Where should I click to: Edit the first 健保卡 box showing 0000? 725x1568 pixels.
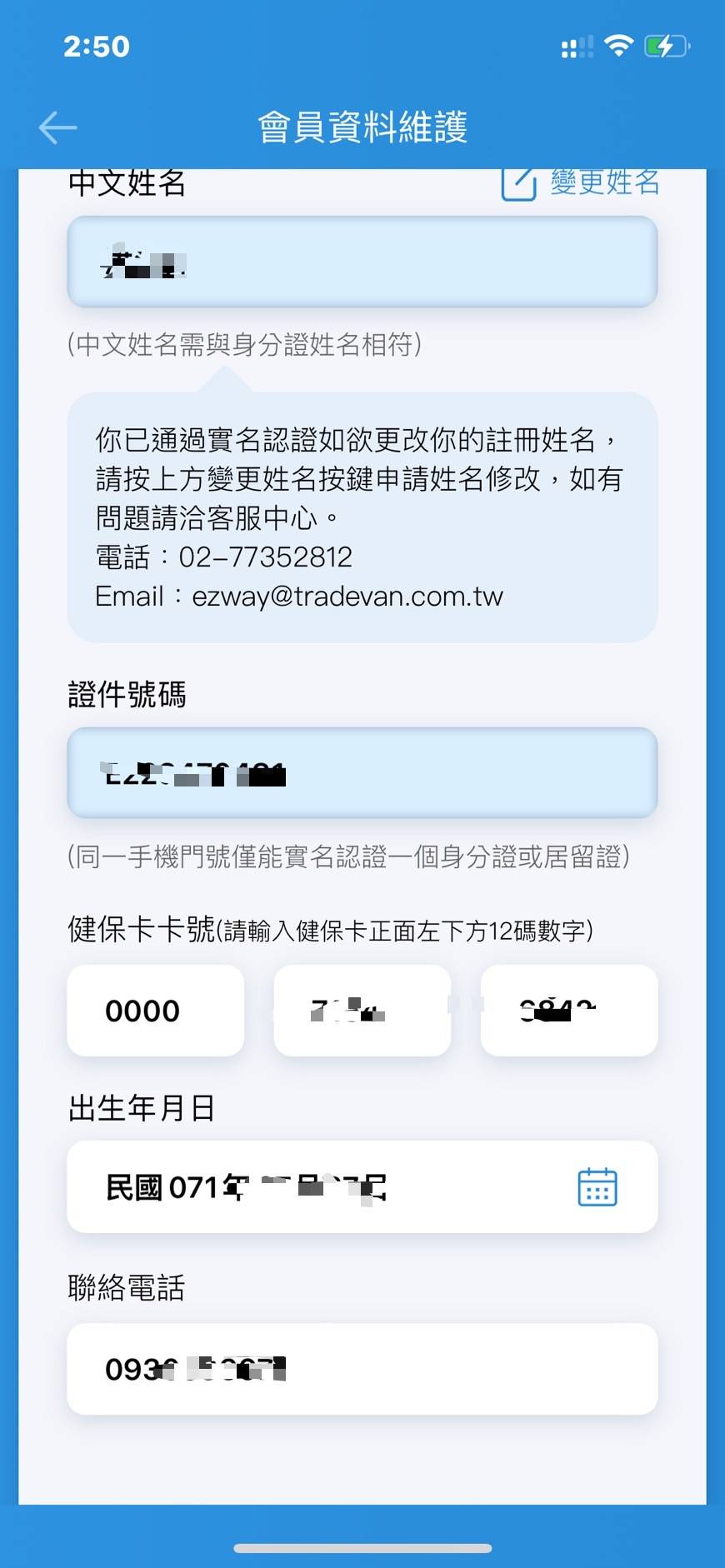155,1011
